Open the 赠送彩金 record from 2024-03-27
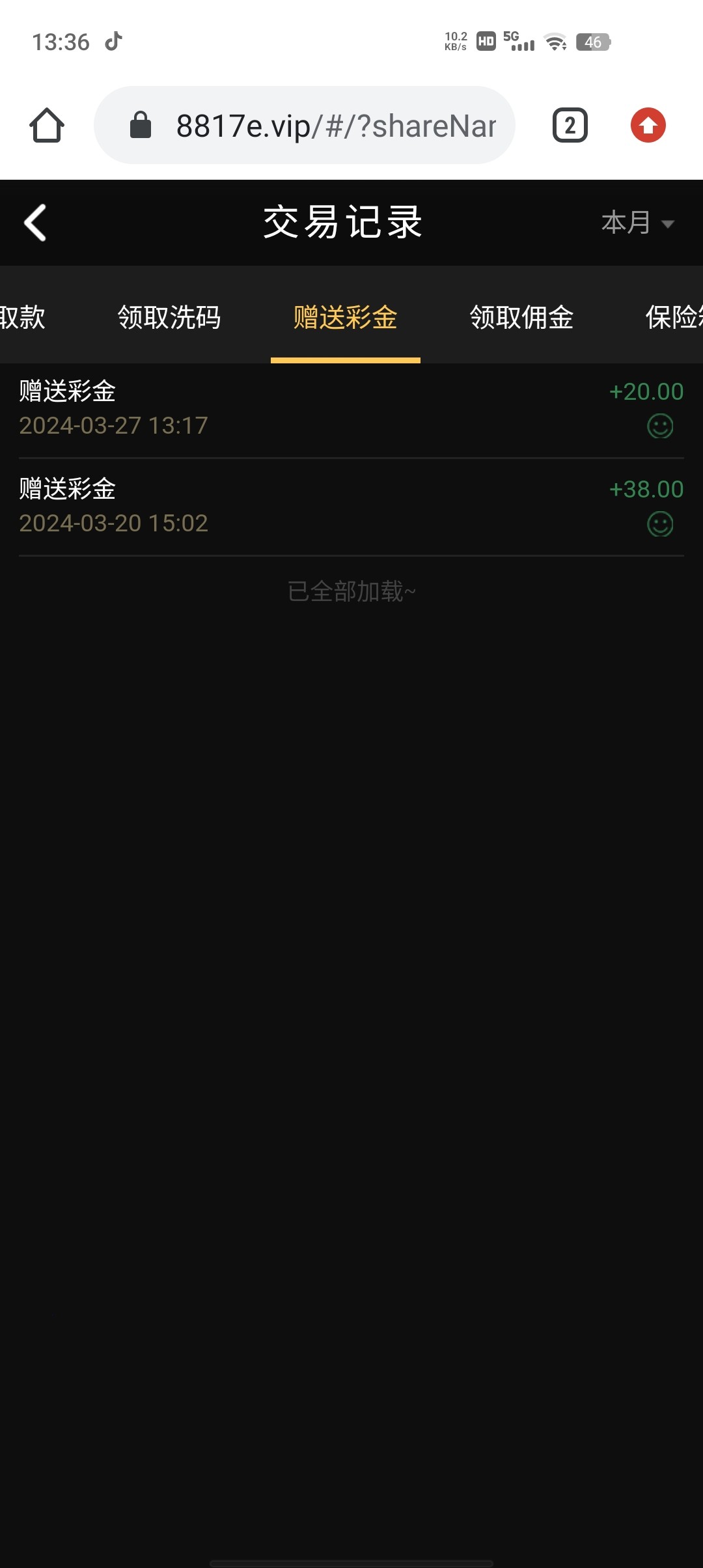Screen dimensions: 703x1568 click(351, 409)
